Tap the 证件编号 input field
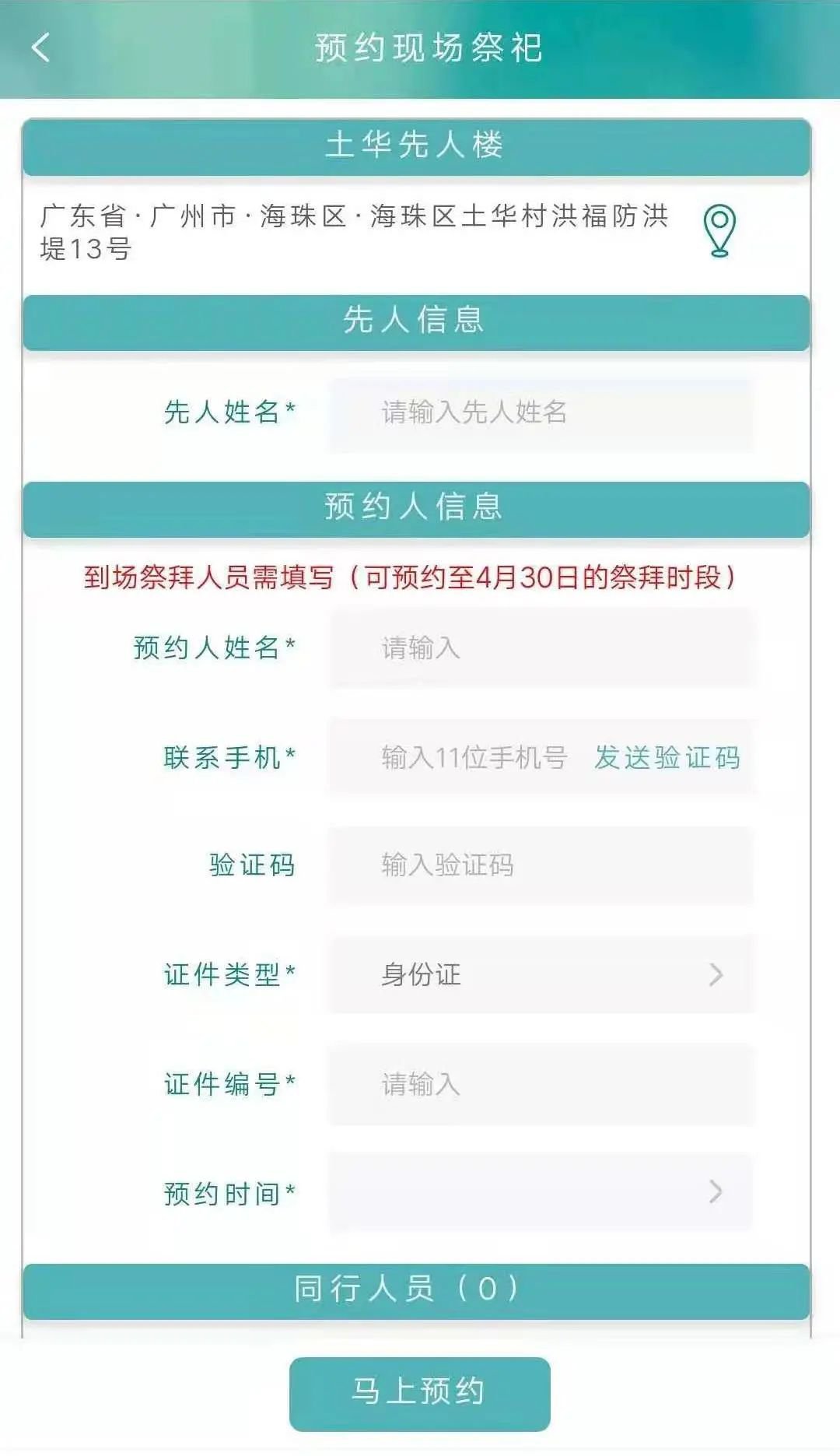 [541, 1084]
